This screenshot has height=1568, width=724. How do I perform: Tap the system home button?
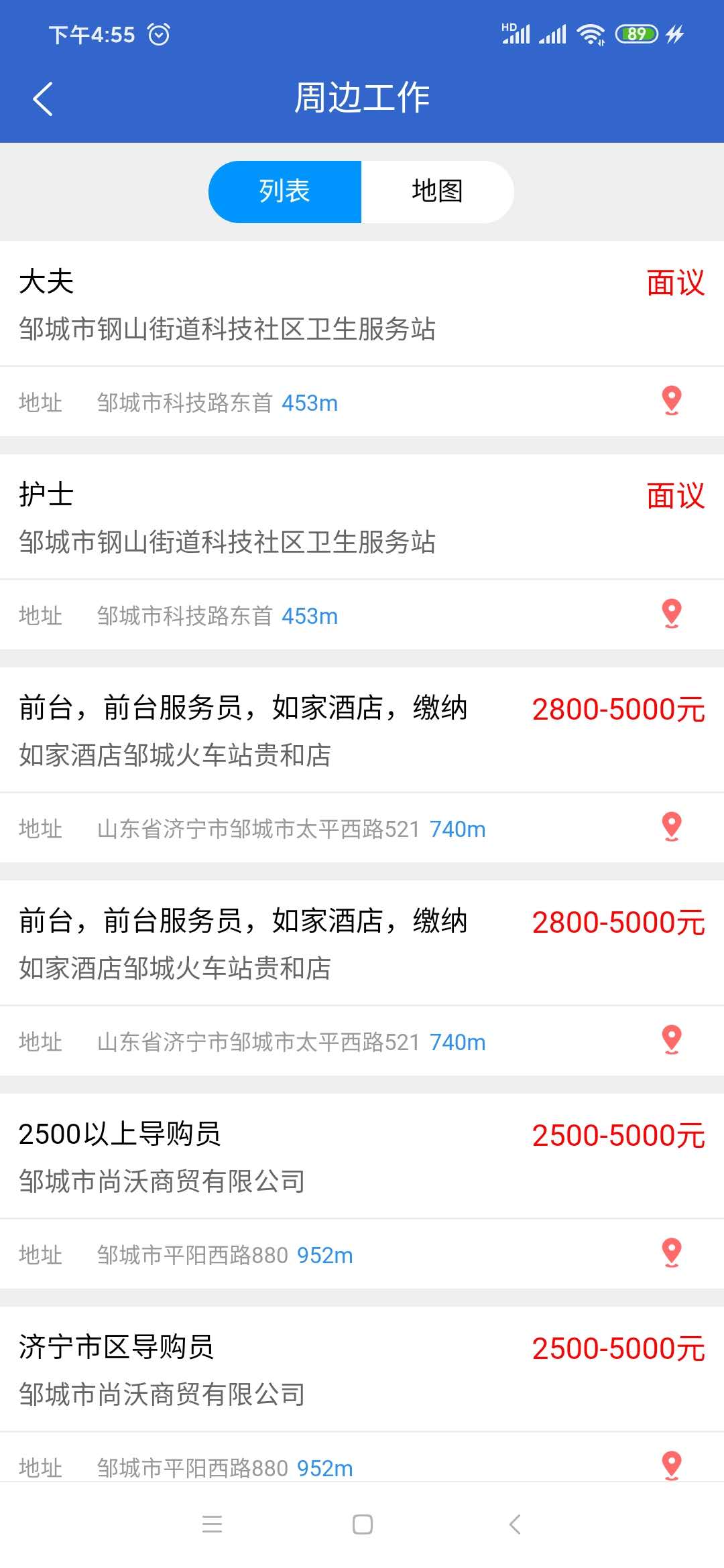click(x=362, y=1525)
